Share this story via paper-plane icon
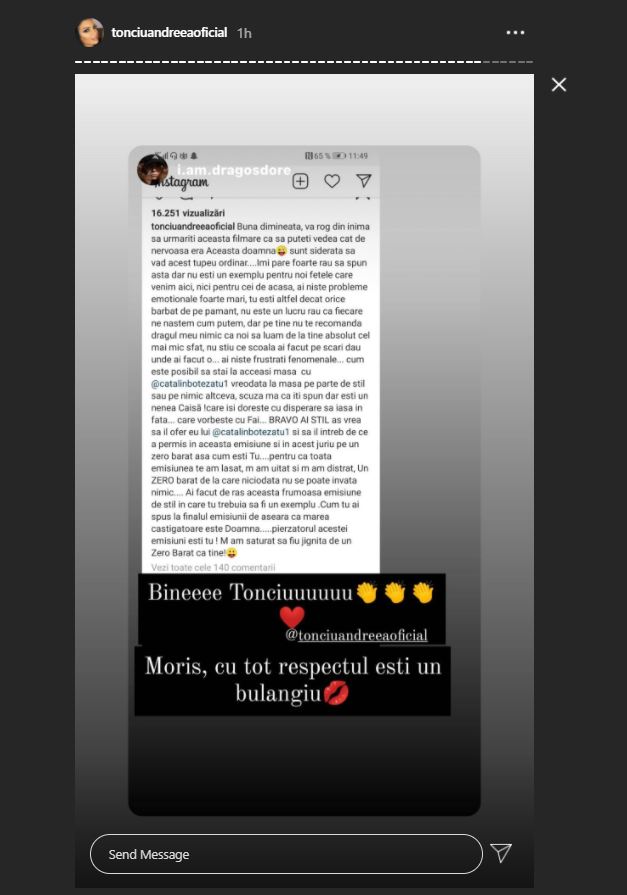Image resolution: width=627 pixels, height=895 pixels. point(501,853)
